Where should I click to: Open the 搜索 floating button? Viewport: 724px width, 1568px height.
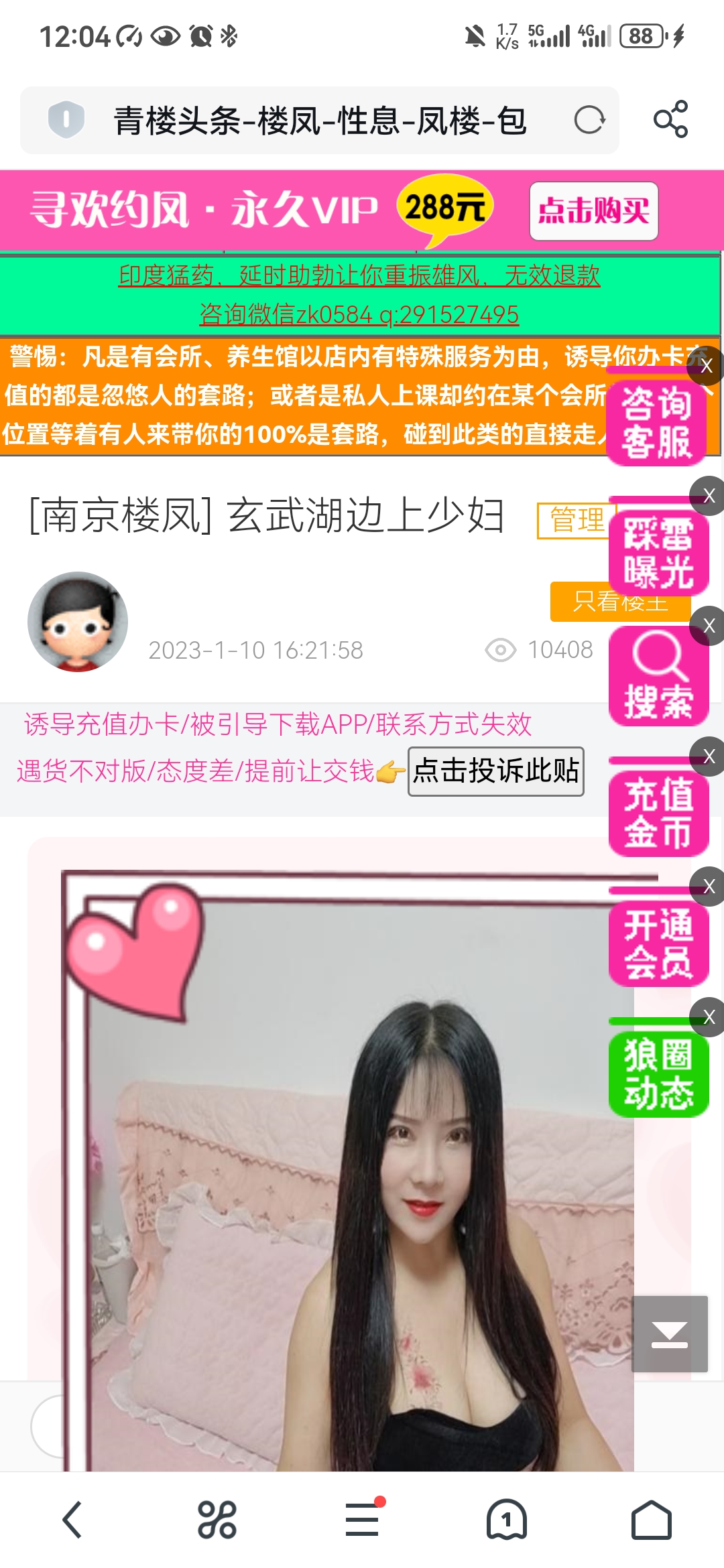[658, 678]
